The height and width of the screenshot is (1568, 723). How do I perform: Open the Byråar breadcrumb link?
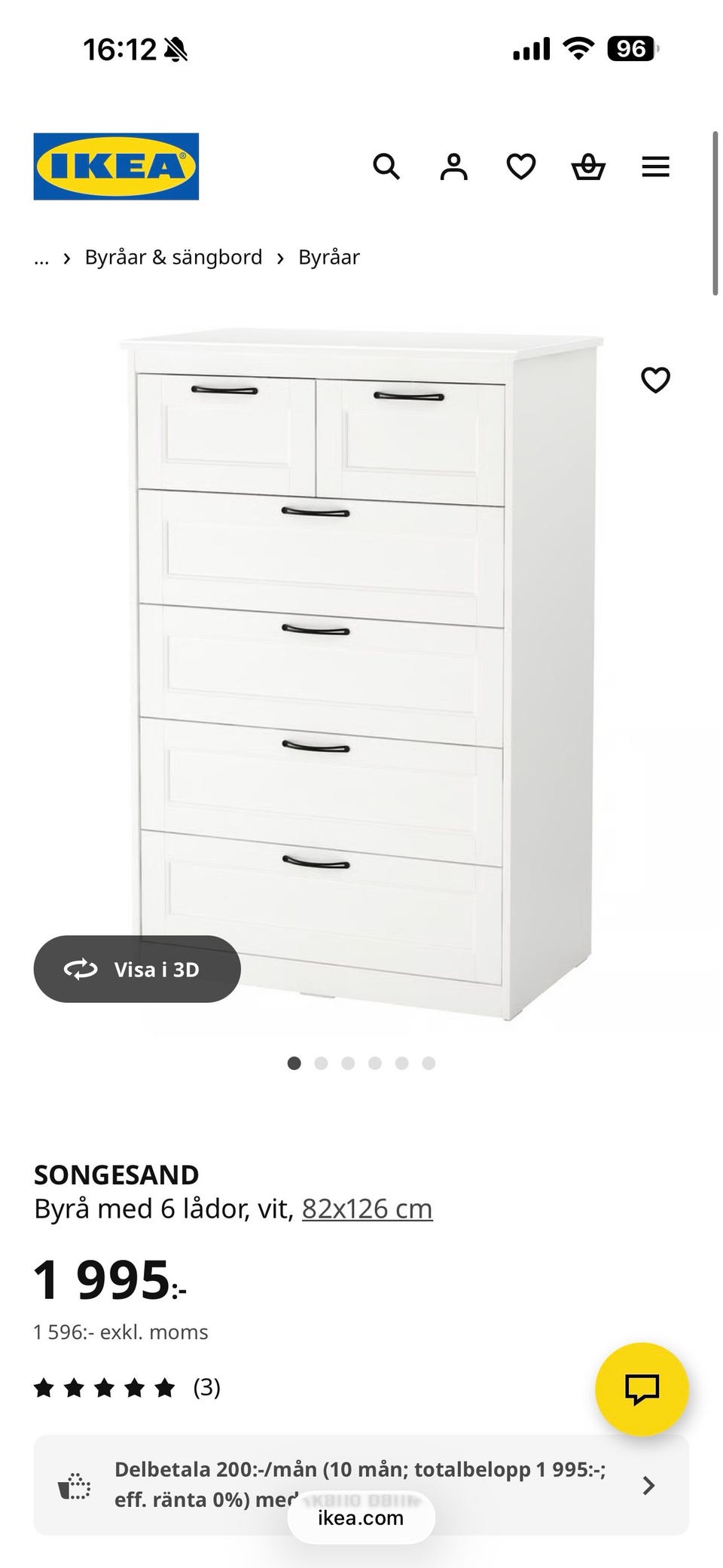coord(329,258)
